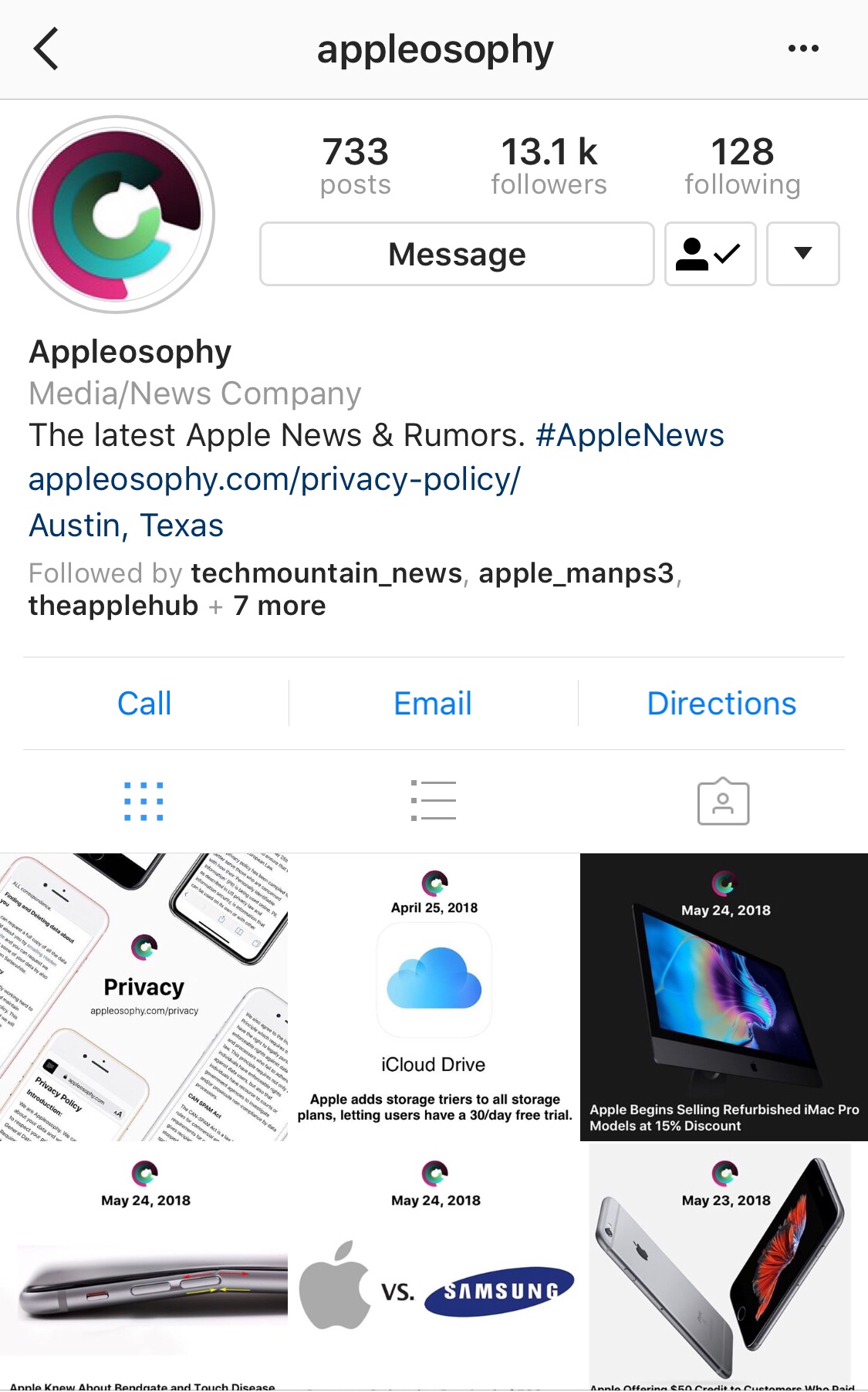Get Directions to the business
The height and width of the screenshot is (1392, 868).
click(x=721, y=703)
